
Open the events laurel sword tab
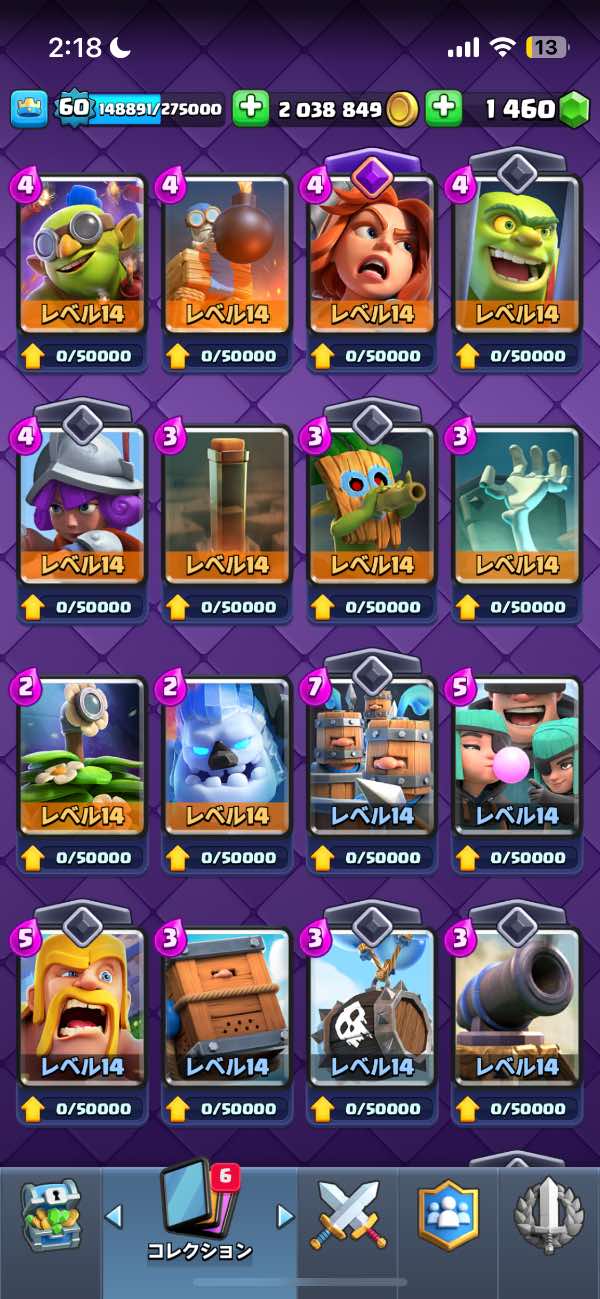[x=548, y=1215]
